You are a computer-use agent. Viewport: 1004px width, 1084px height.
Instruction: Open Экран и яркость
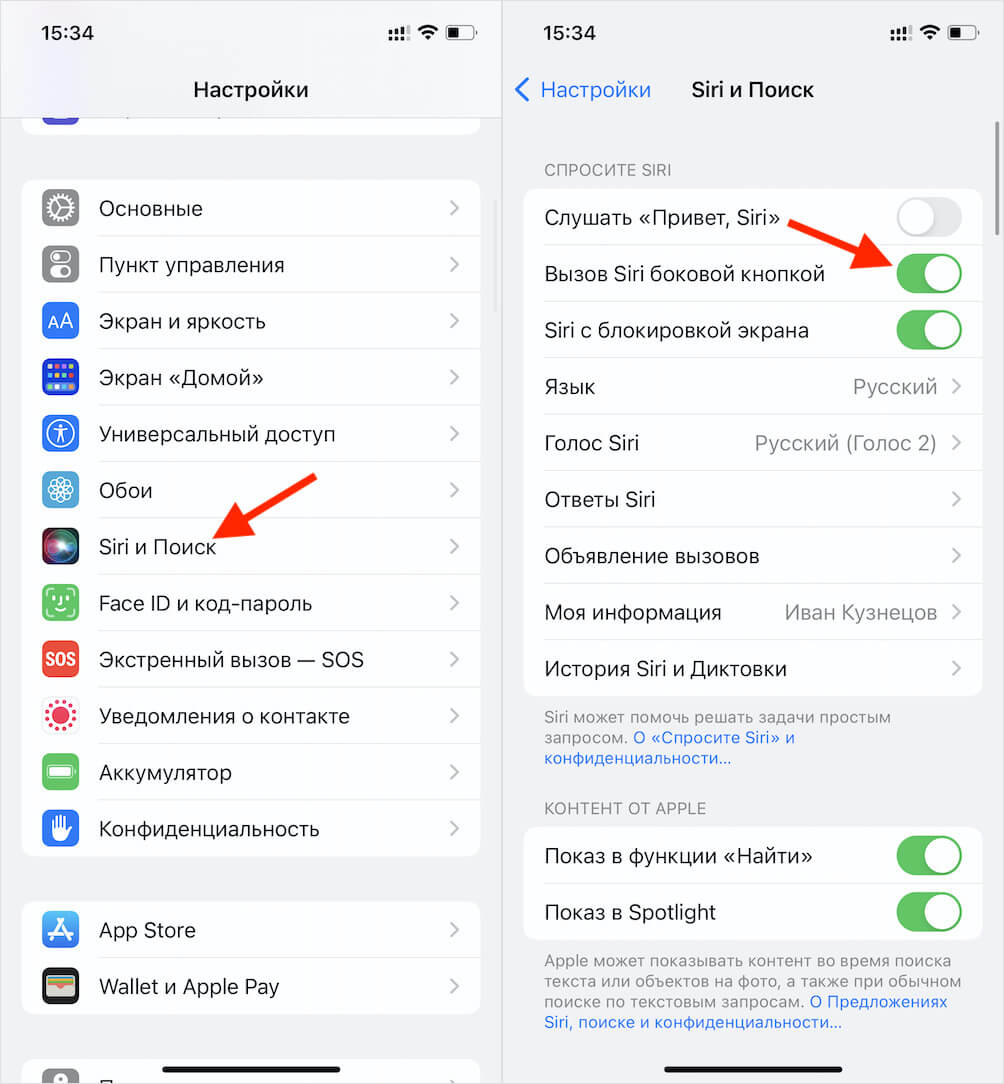(250, 322)
